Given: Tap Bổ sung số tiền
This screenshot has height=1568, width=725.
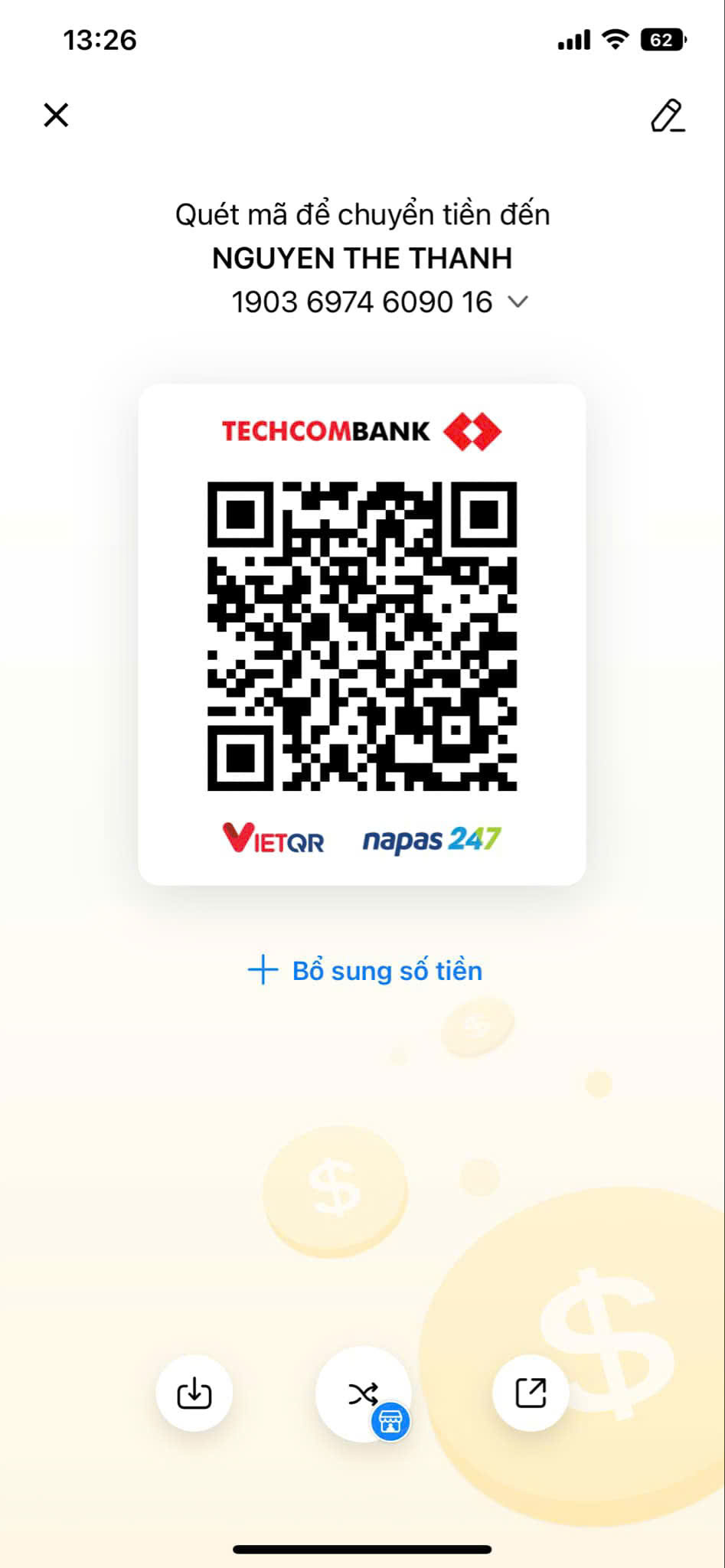Looking at the screenshot, I should (x=365, y=970).
